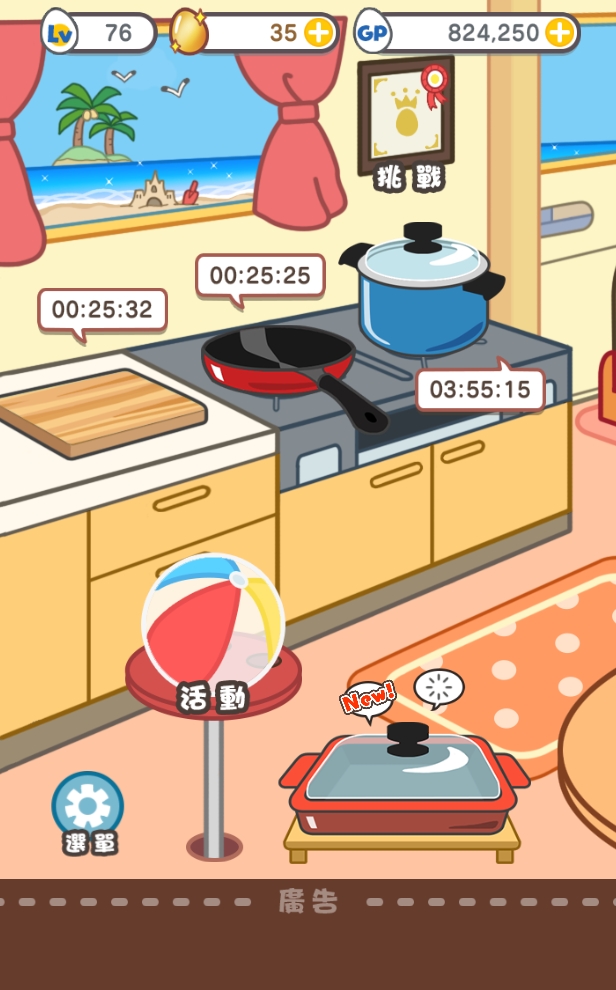Add more golden eggs with the plus button
This screenshot has width=616, height=990.
point(318,33)
